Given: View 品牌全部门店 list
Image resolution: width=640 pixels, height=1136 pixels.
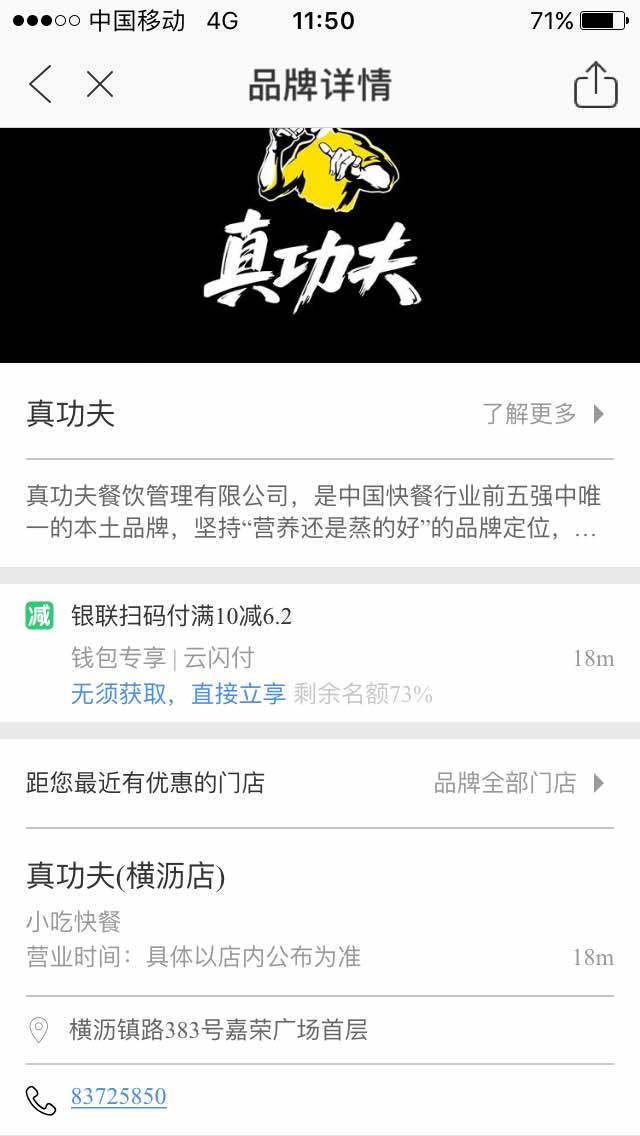Looking at the screenshot, I should point(519,783).
